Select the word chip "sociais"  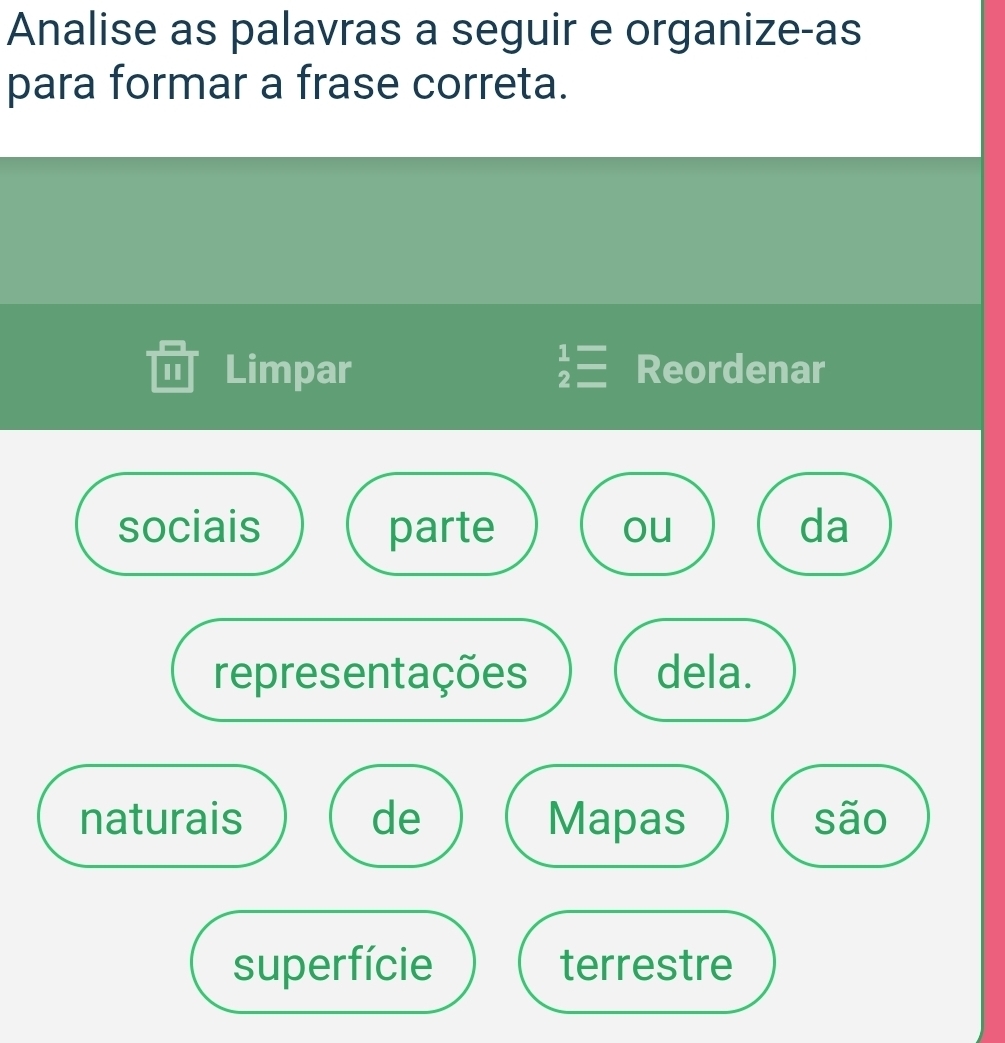tap(188, 526)
